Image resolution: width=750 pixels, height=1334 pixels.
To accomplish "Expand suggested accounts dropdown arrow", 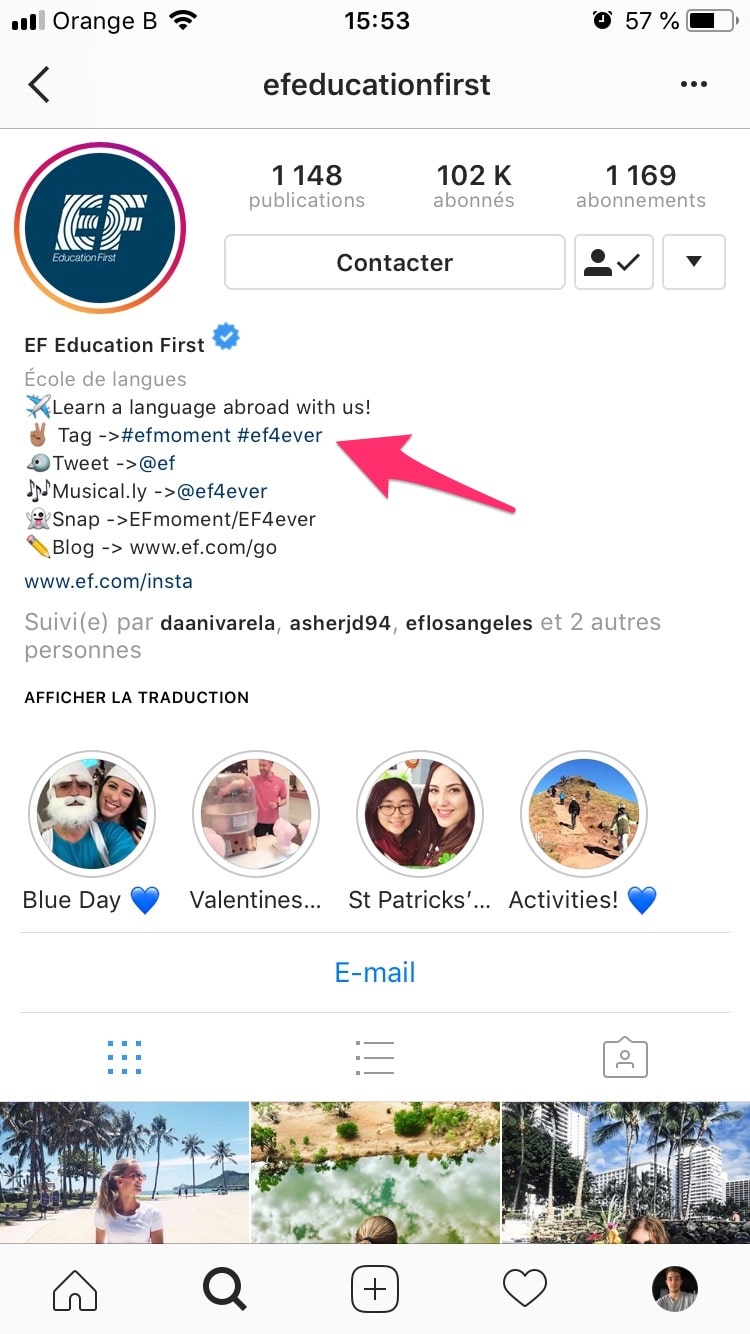I will point(694,262).
